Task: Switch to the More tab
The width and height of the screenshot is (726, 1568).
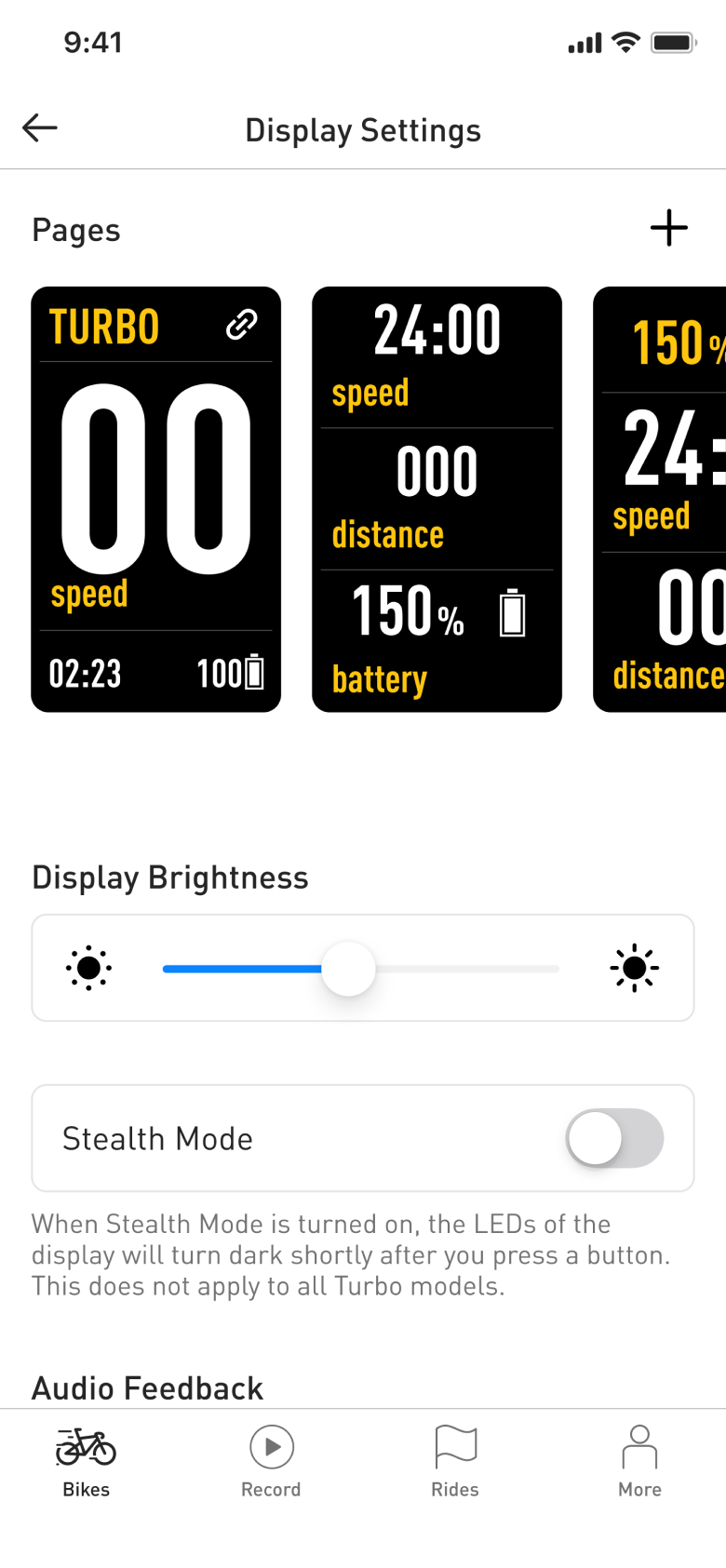Action: 639,1461
